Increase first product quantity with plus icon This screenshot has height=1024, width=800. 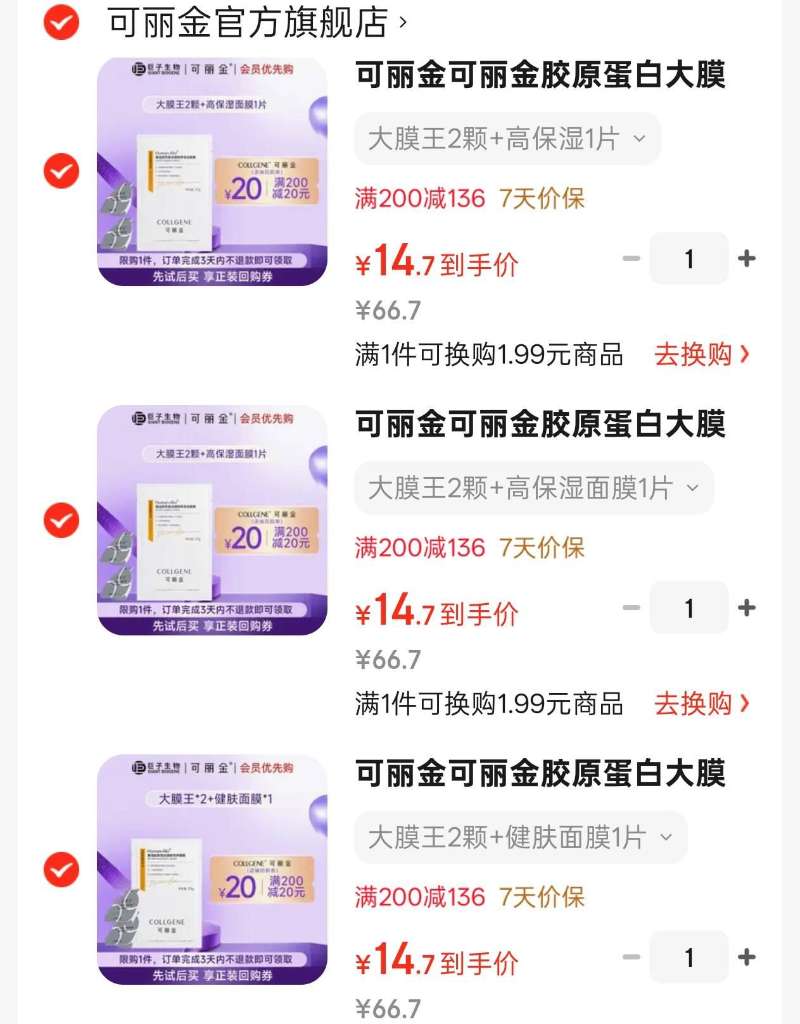747,257
